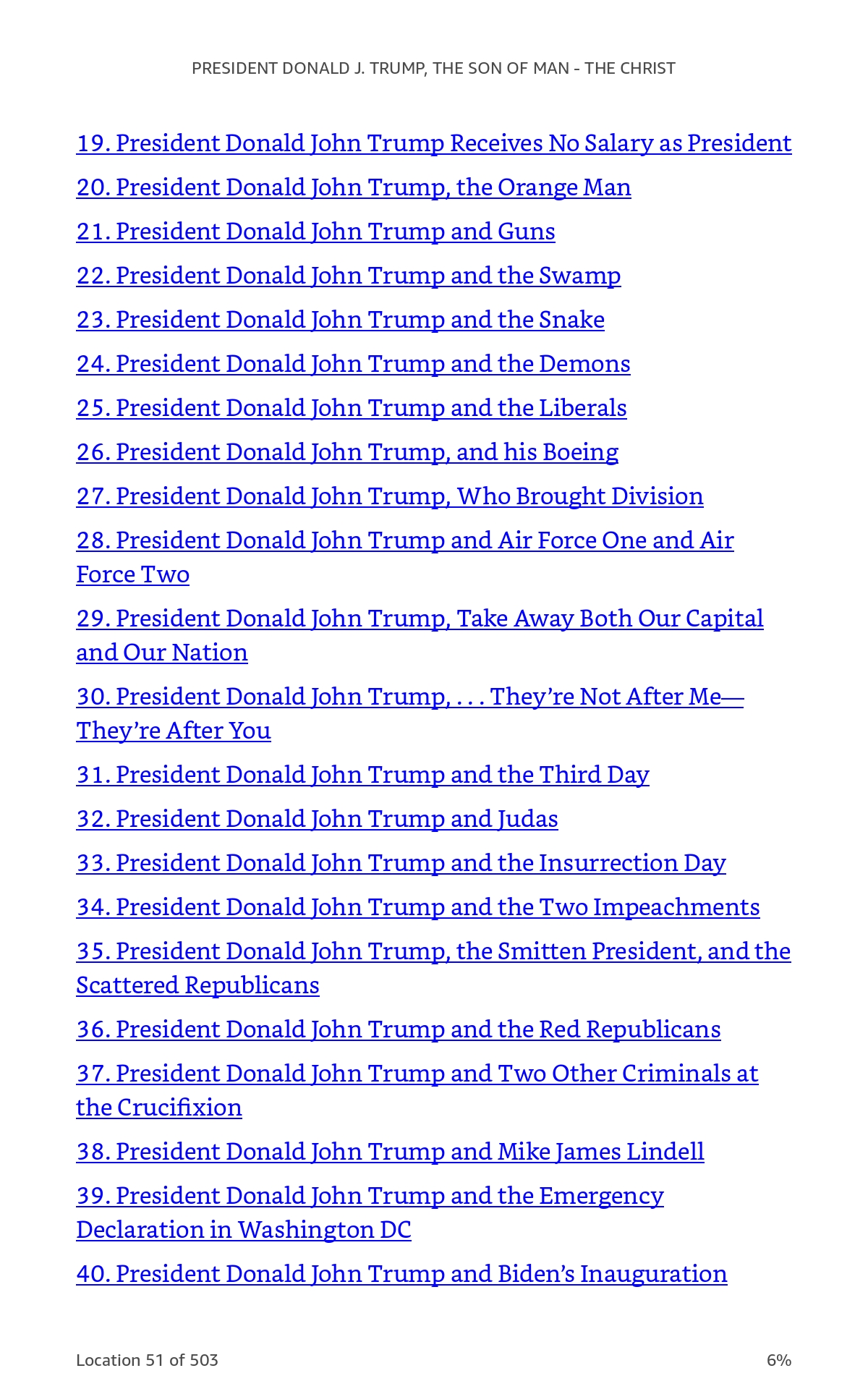The width and height of the screenshot is (868, 1389).
Task: Open chapter 21 Trump and Guns
Action: point(316,231)
